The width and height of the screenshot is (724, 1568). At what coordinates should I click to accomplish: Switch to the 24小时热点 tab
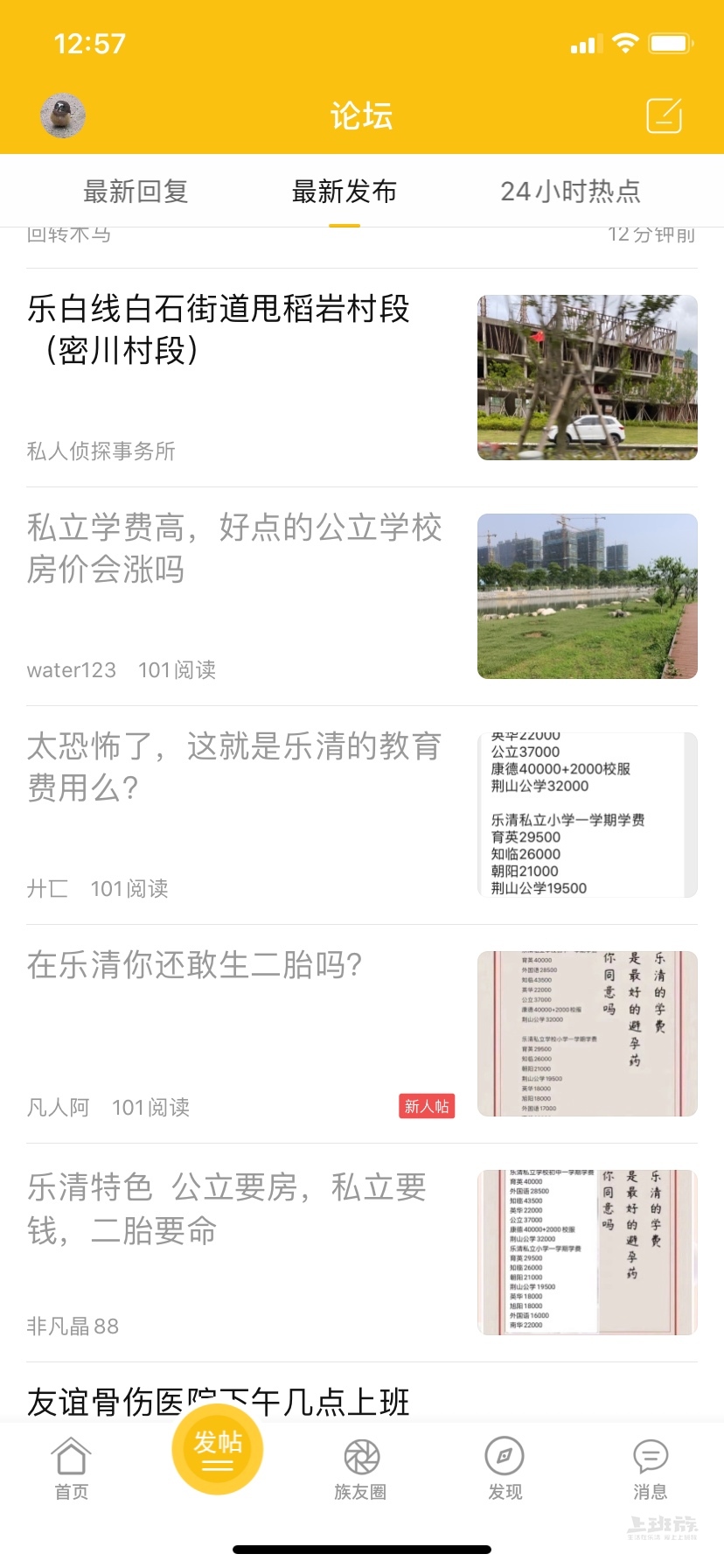click(570, 191)
